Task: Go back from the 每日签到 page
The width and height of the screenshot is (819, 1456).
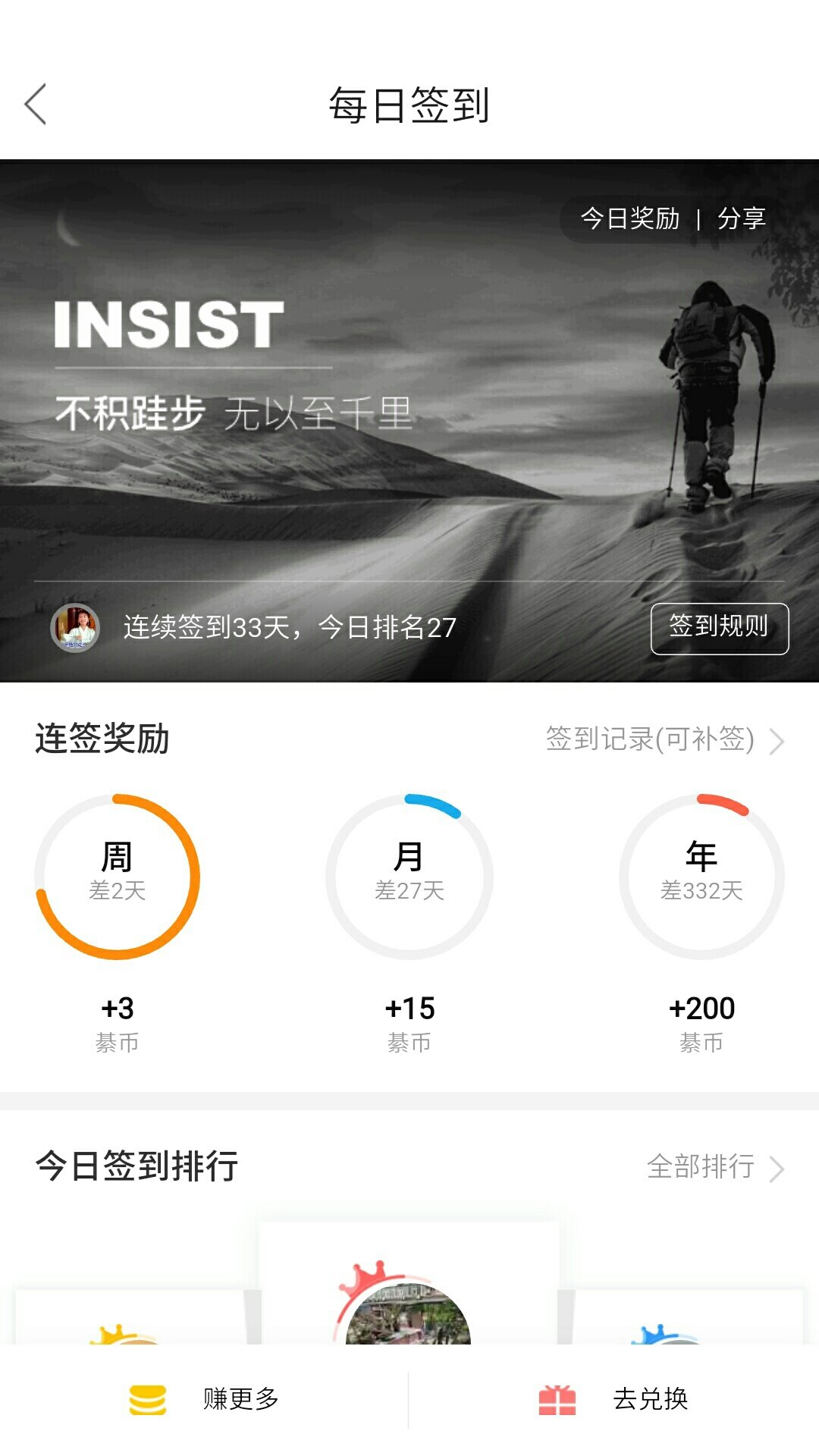Action: [36, 105]
